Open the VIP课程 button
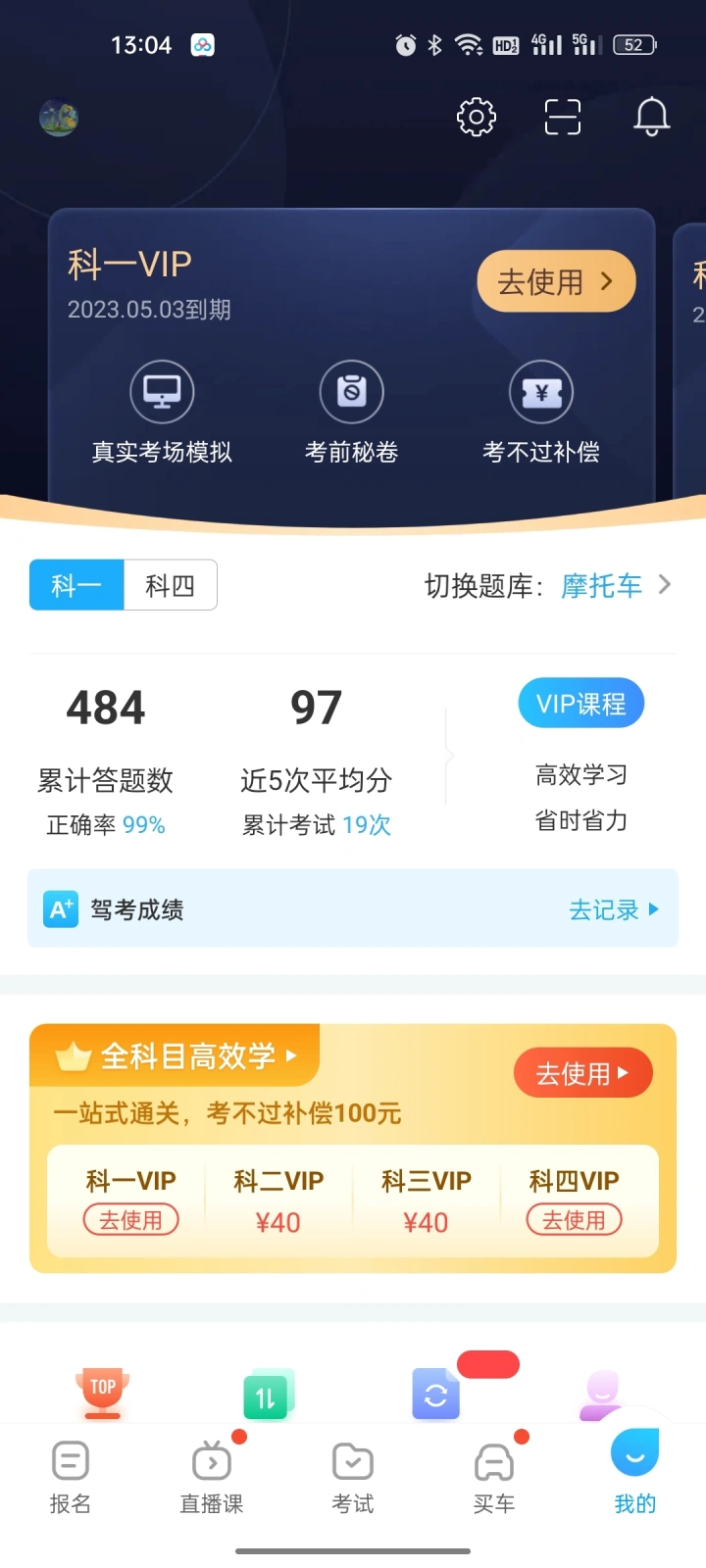This screenshot has width=706, height=1568. (580, 704)
